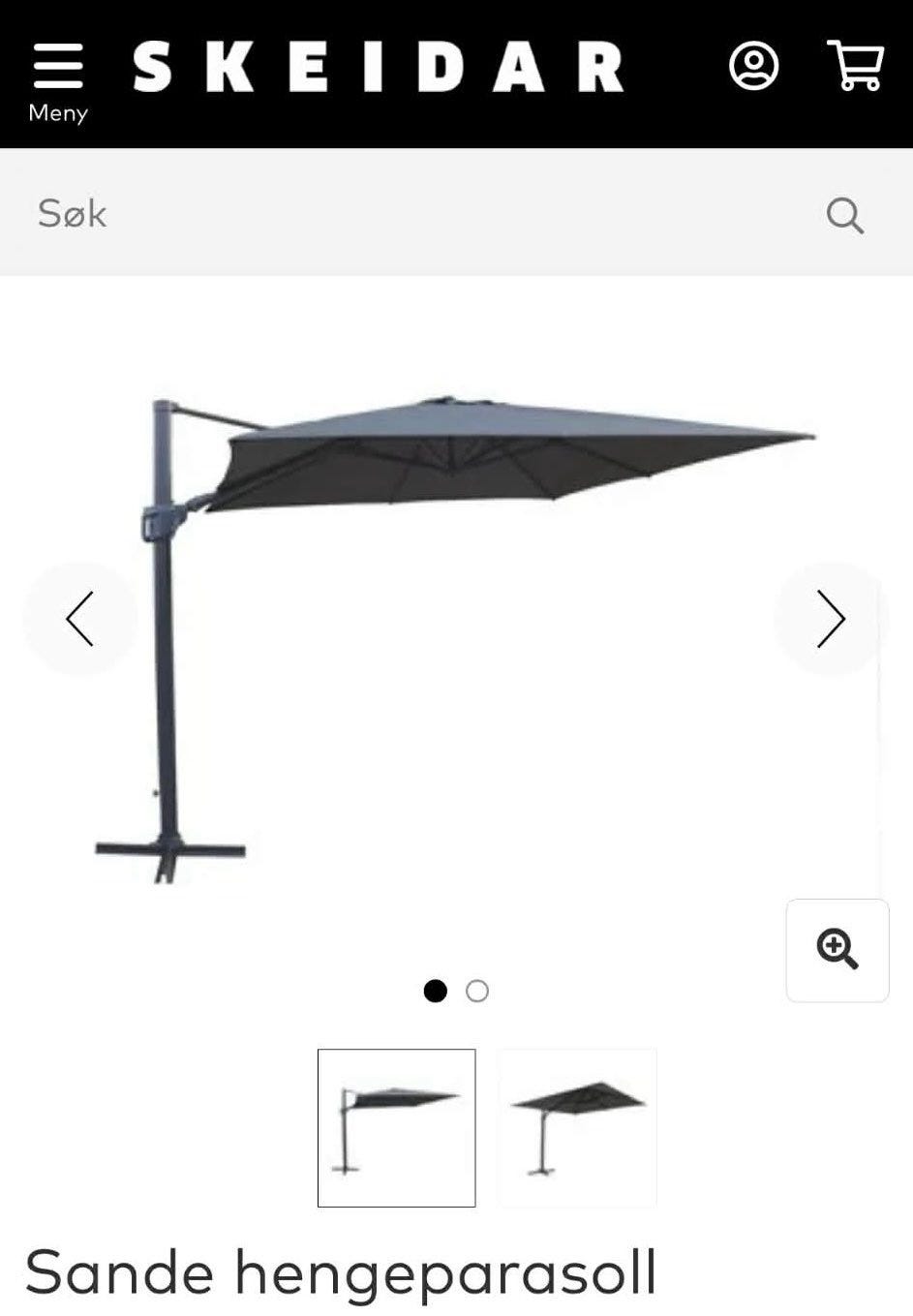Open the Meny hamburger menu
Screen dimensions: 913x1316
coord(58,79)
